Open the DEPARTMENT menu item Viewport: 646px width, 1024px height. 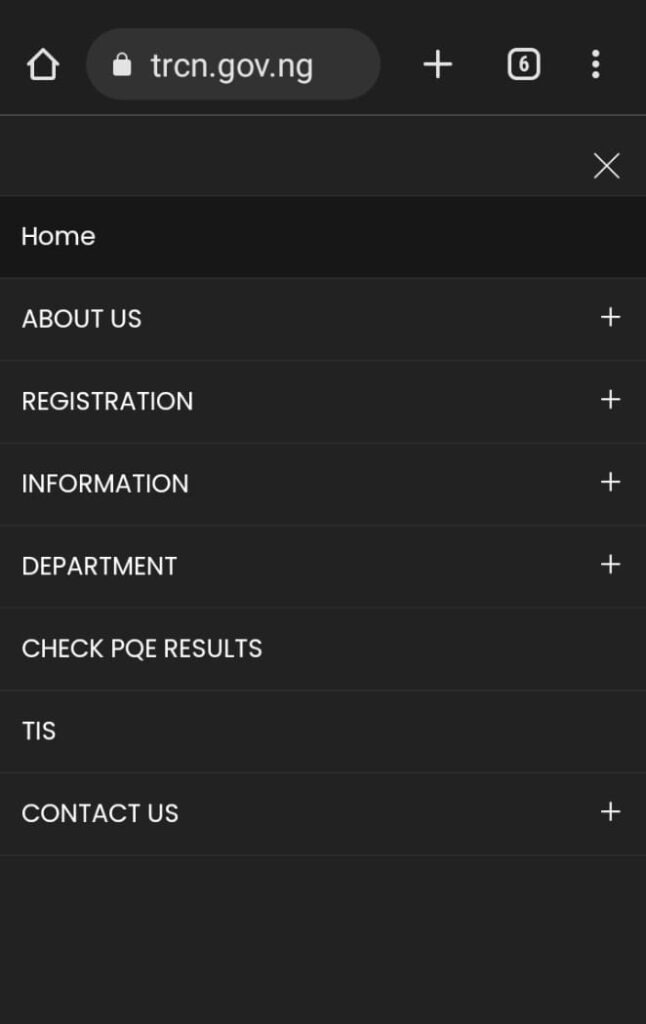pos(99,566)
